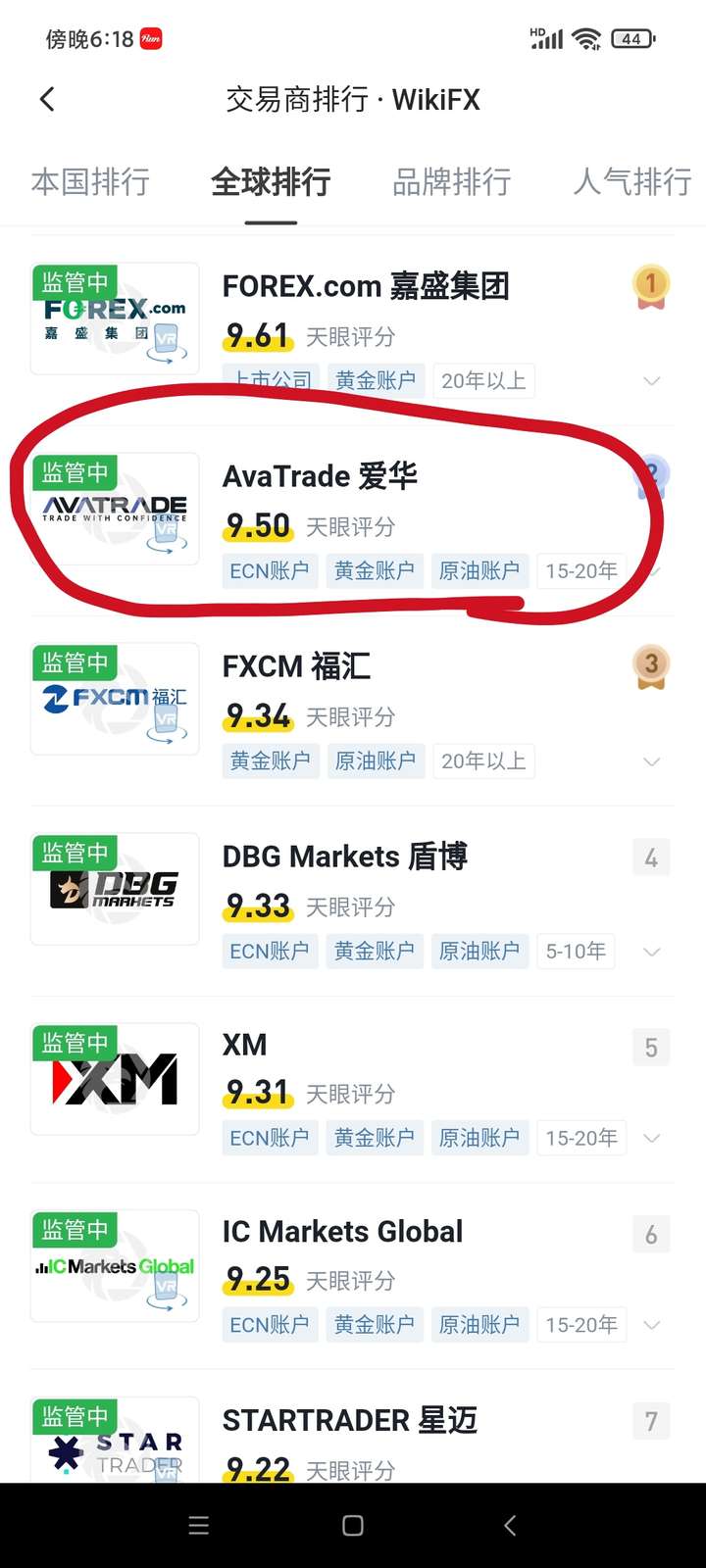The width and height of the screenshot is (706, 1568).
Task: Expand the tags for FXCM 福汇
Action: click(x=651, y=761)
